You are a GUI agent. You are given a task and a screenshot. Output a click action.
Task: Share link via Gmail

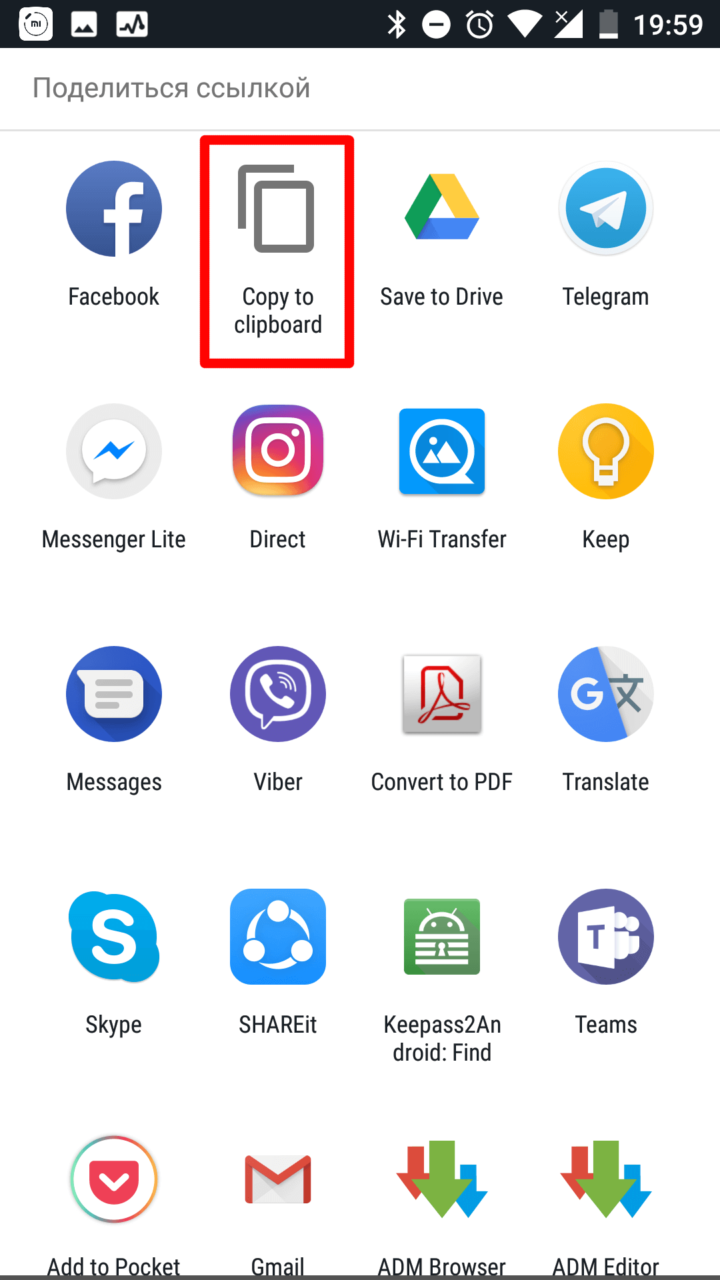click(278, 1205)
